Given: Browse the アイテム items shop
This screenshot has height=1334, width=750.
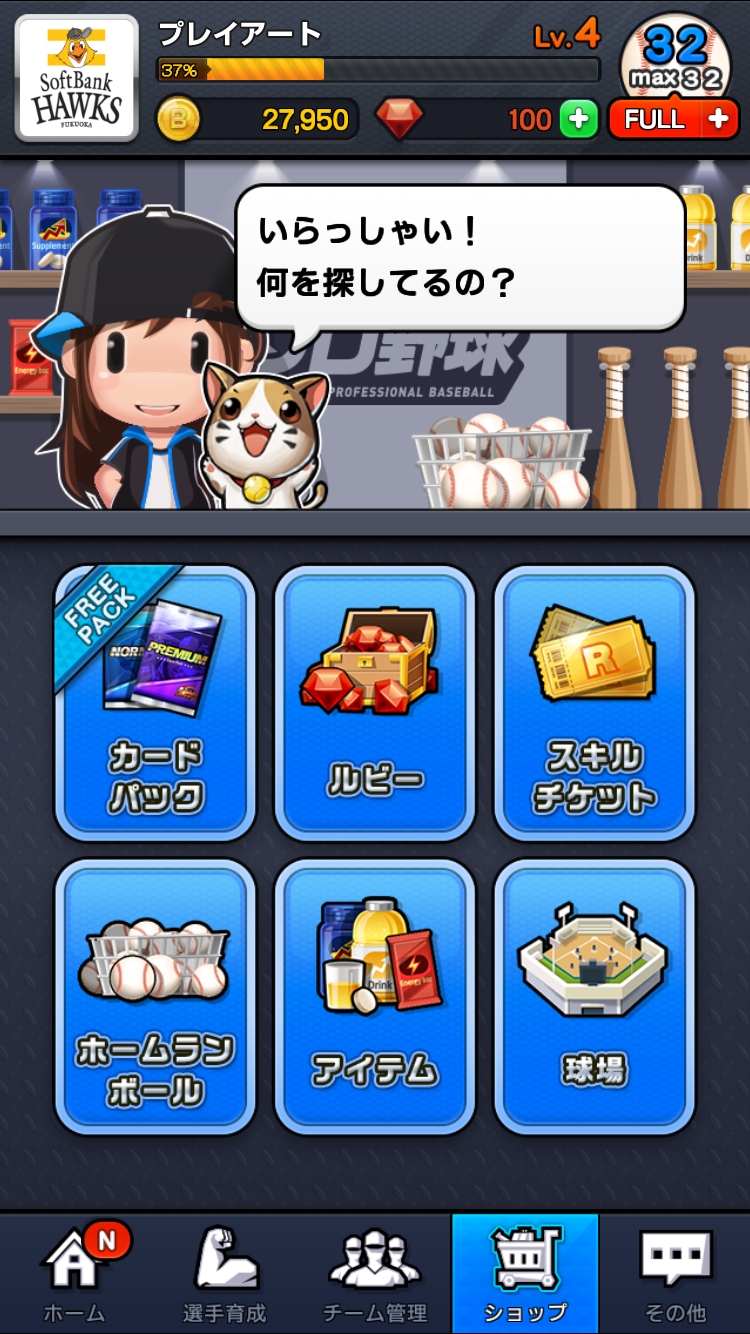Looking at the screenshot, I should (375, 997).
